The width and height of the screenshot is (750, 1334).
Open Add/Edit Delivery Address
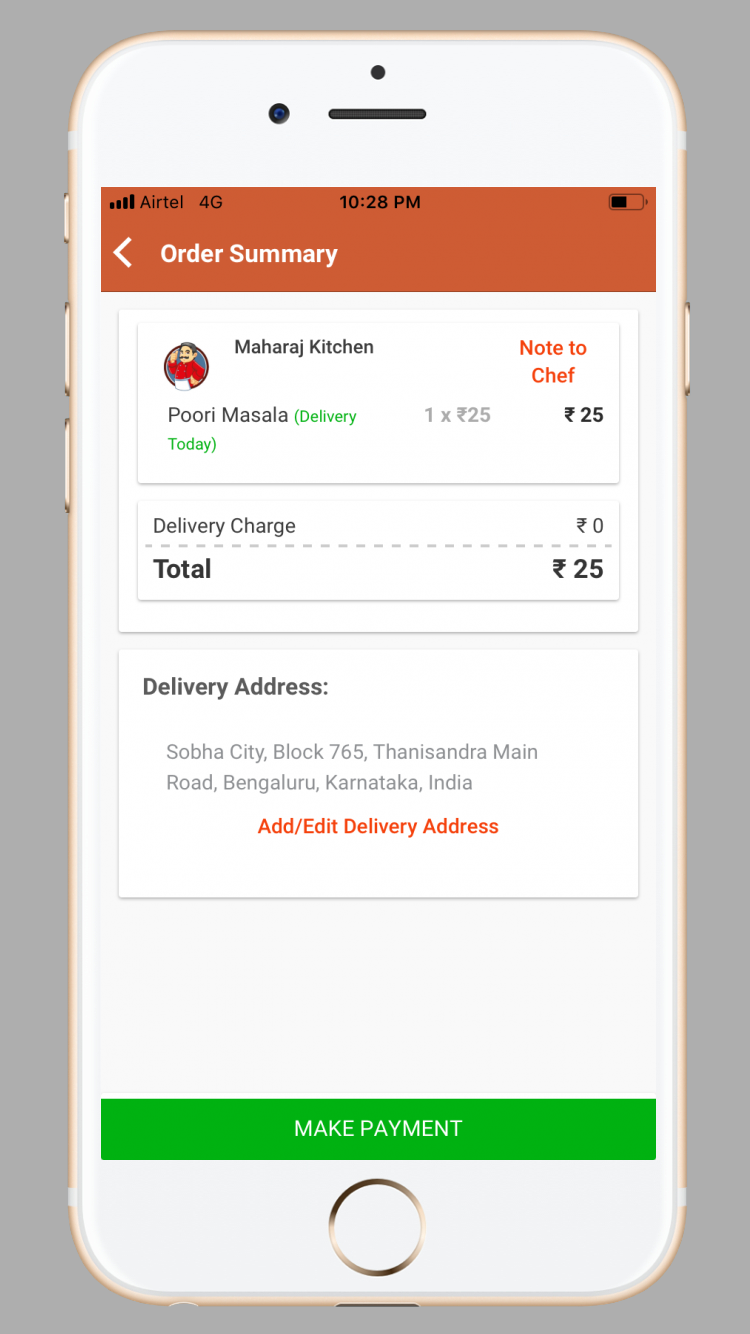pyautogui.click(x=378, y=826)
